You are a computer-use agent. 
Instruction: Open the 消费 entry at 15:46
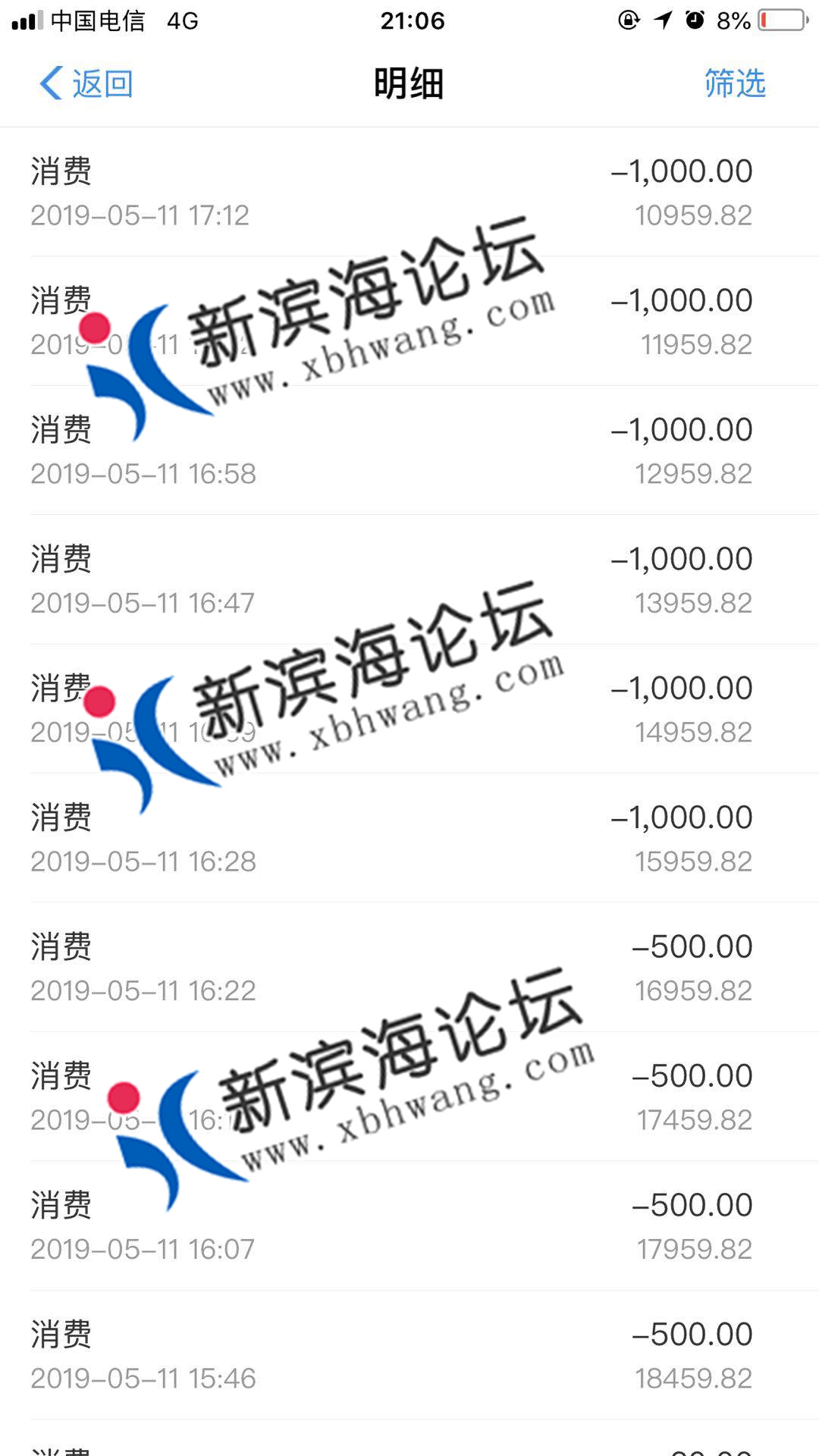tap(409, 1355)
